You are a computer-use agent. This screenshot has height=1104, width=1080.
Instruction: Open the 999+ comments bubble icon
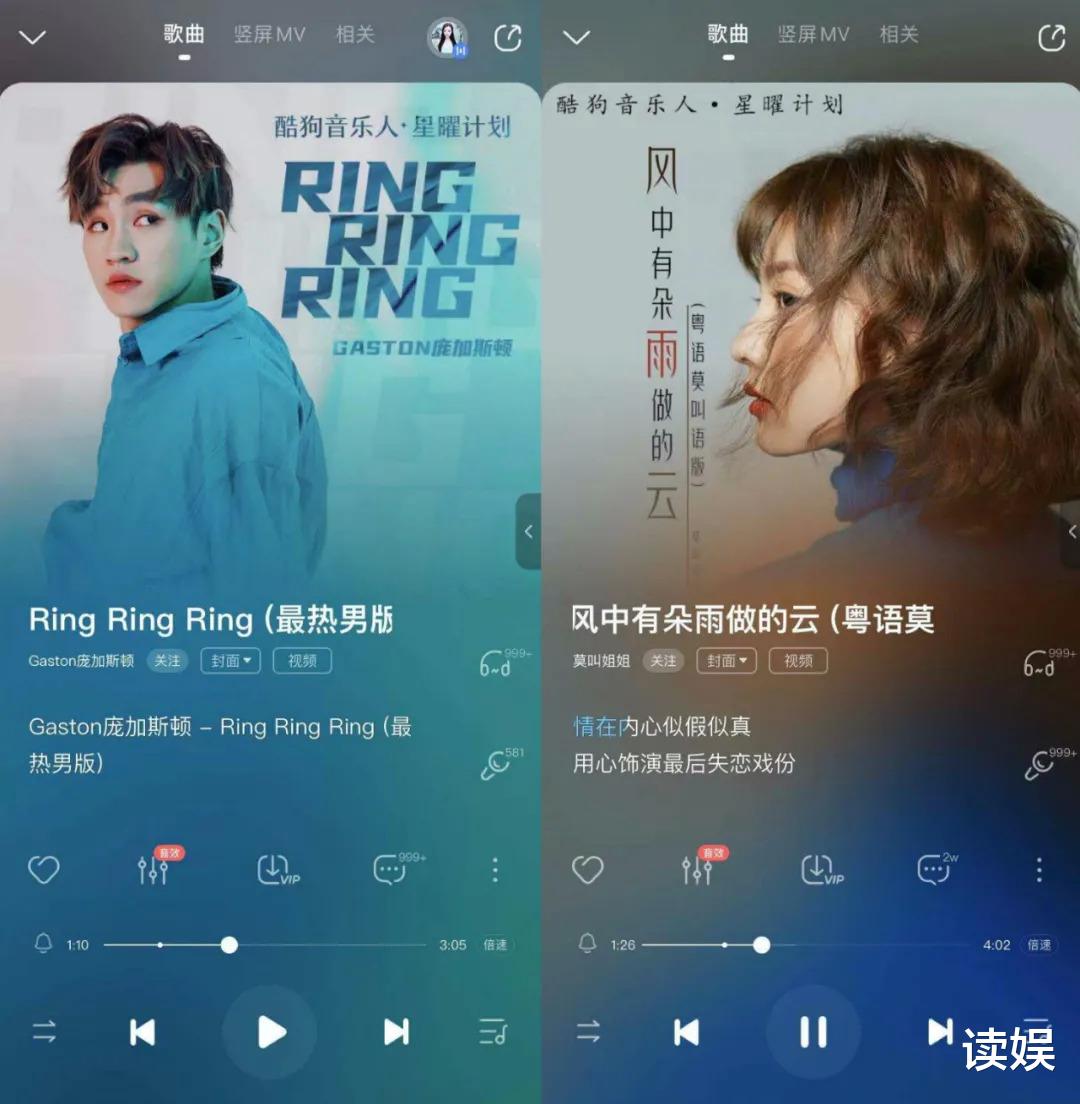(x=390, y=870)
